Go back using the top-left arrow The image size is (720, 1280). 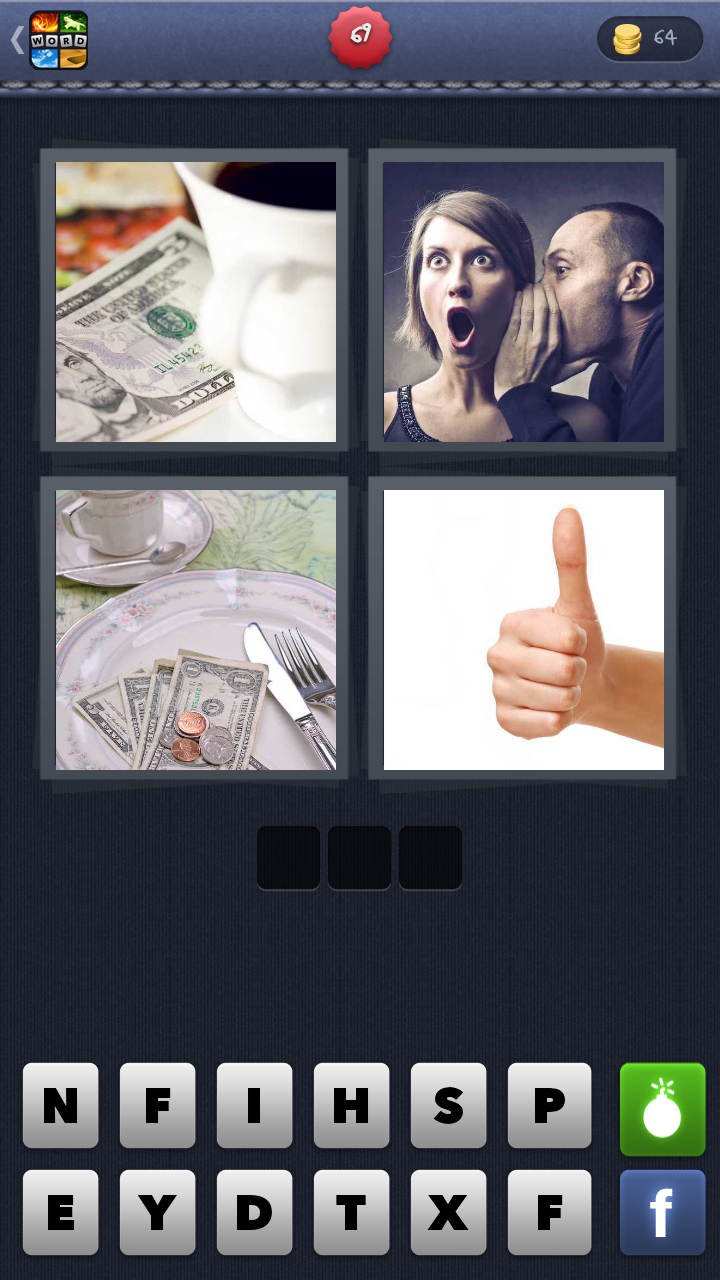click(x=17, y=40)
